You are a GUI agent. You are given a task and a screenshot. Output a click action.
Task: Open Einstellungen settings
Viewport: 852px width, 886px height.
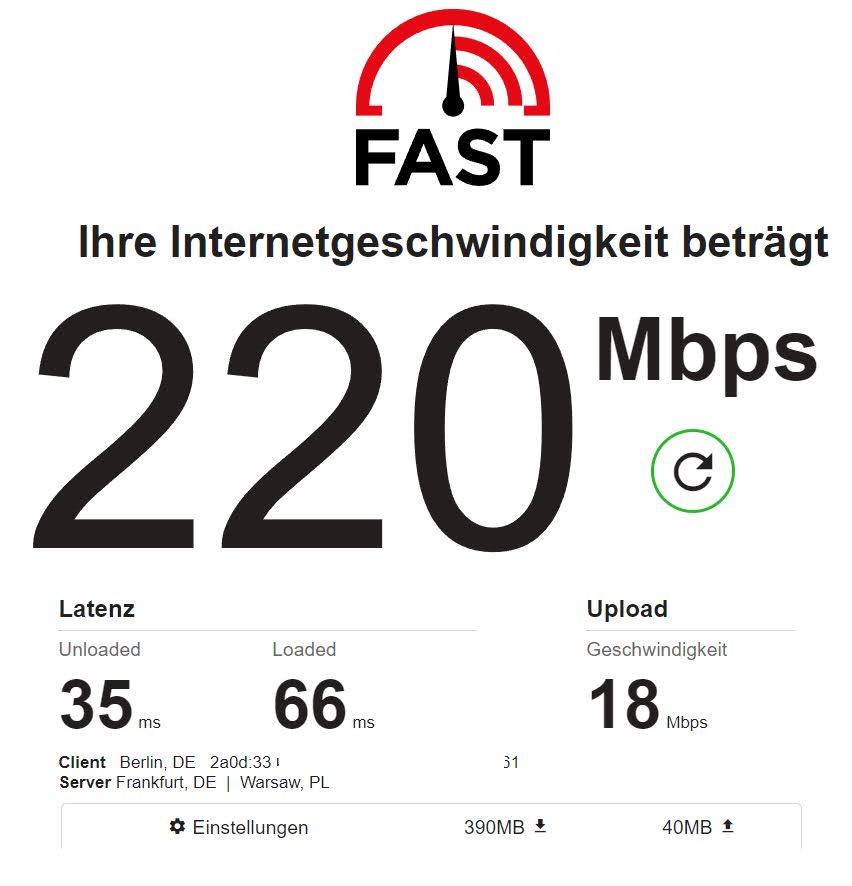point(239,827)
